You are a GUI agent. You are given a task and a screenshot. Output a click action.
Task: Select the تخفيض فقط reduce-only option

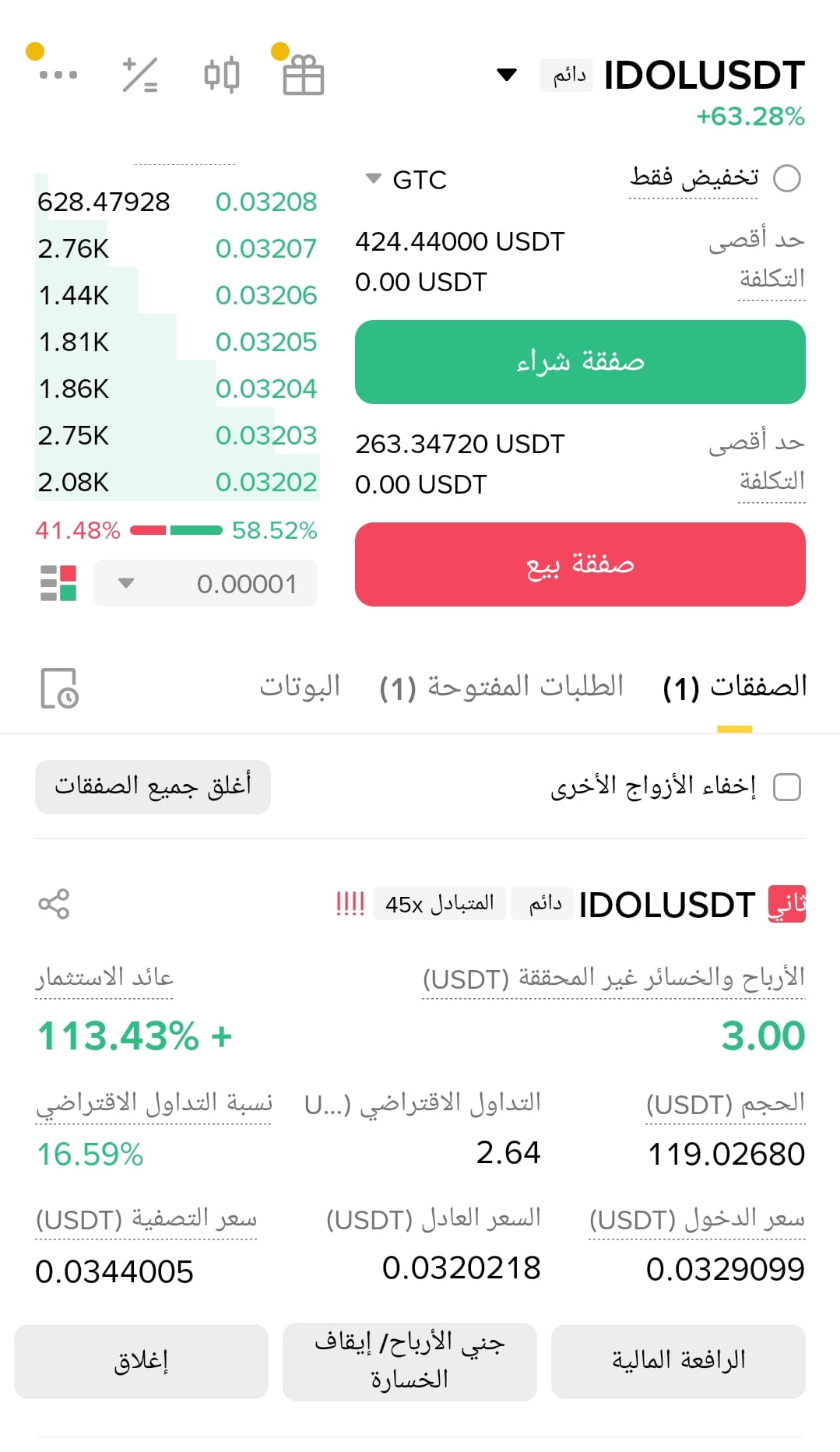pos(786,178)
